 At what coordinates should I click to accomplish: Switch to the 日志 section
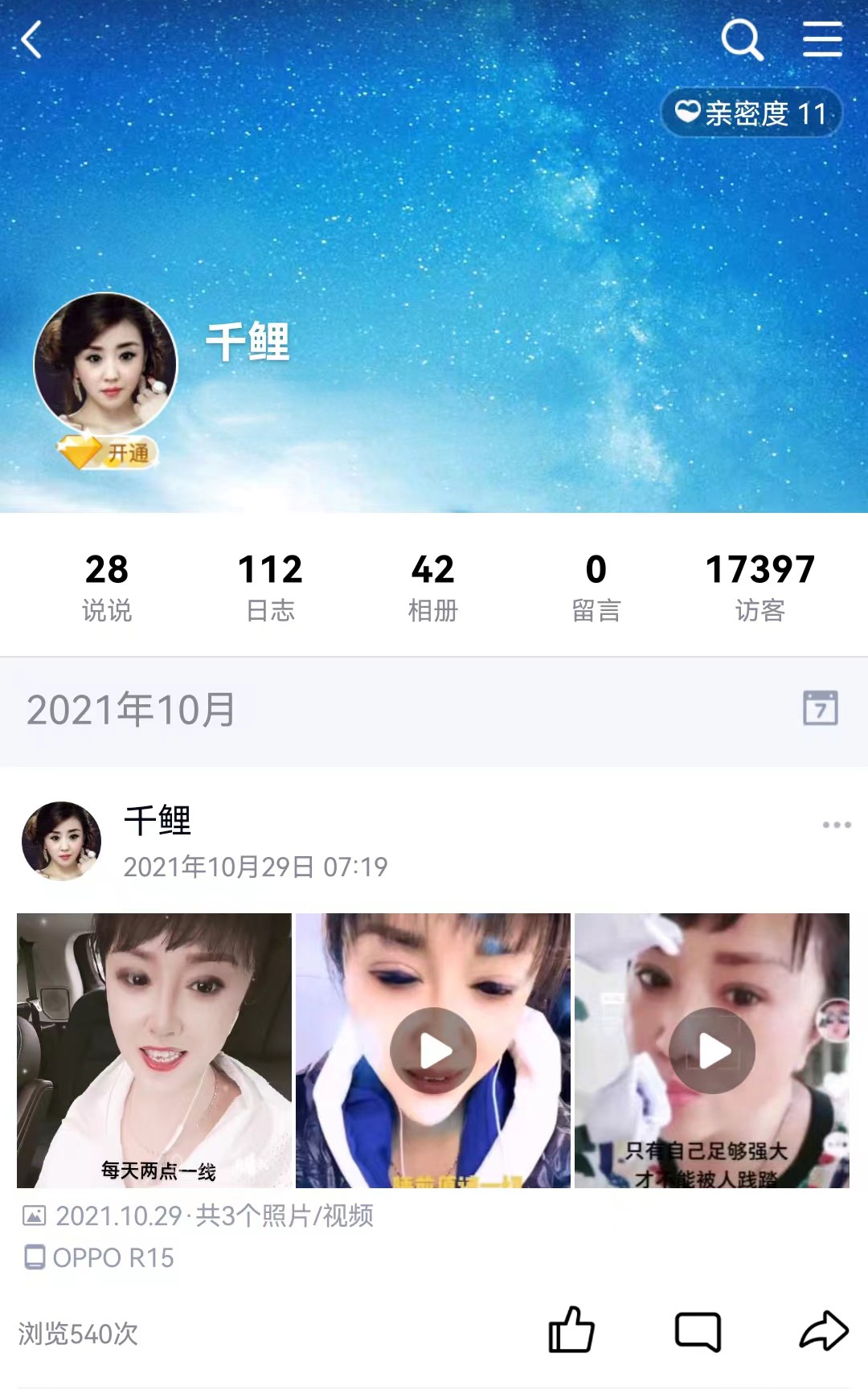[270, 587]
